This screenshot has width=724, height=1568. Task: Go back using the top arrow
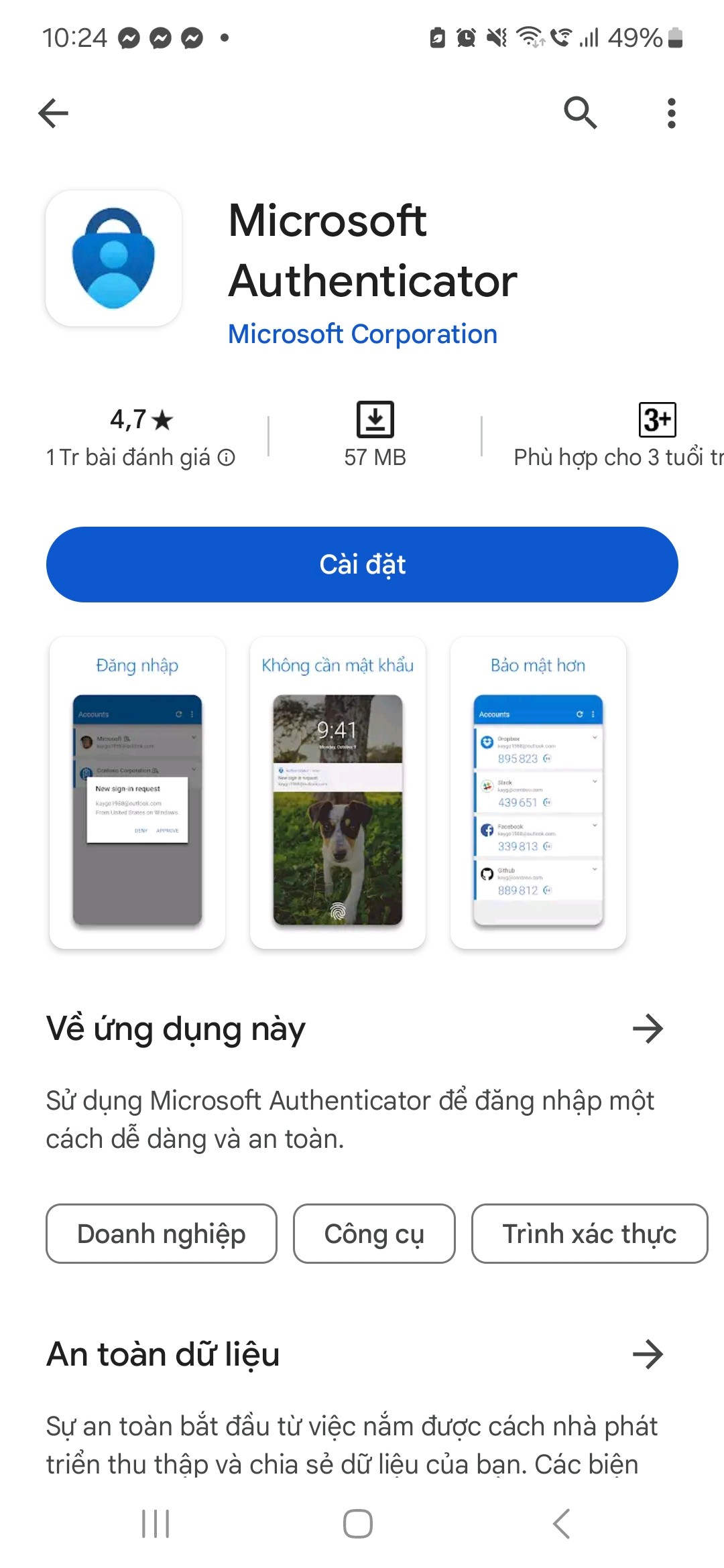click(x=54, y=113)
